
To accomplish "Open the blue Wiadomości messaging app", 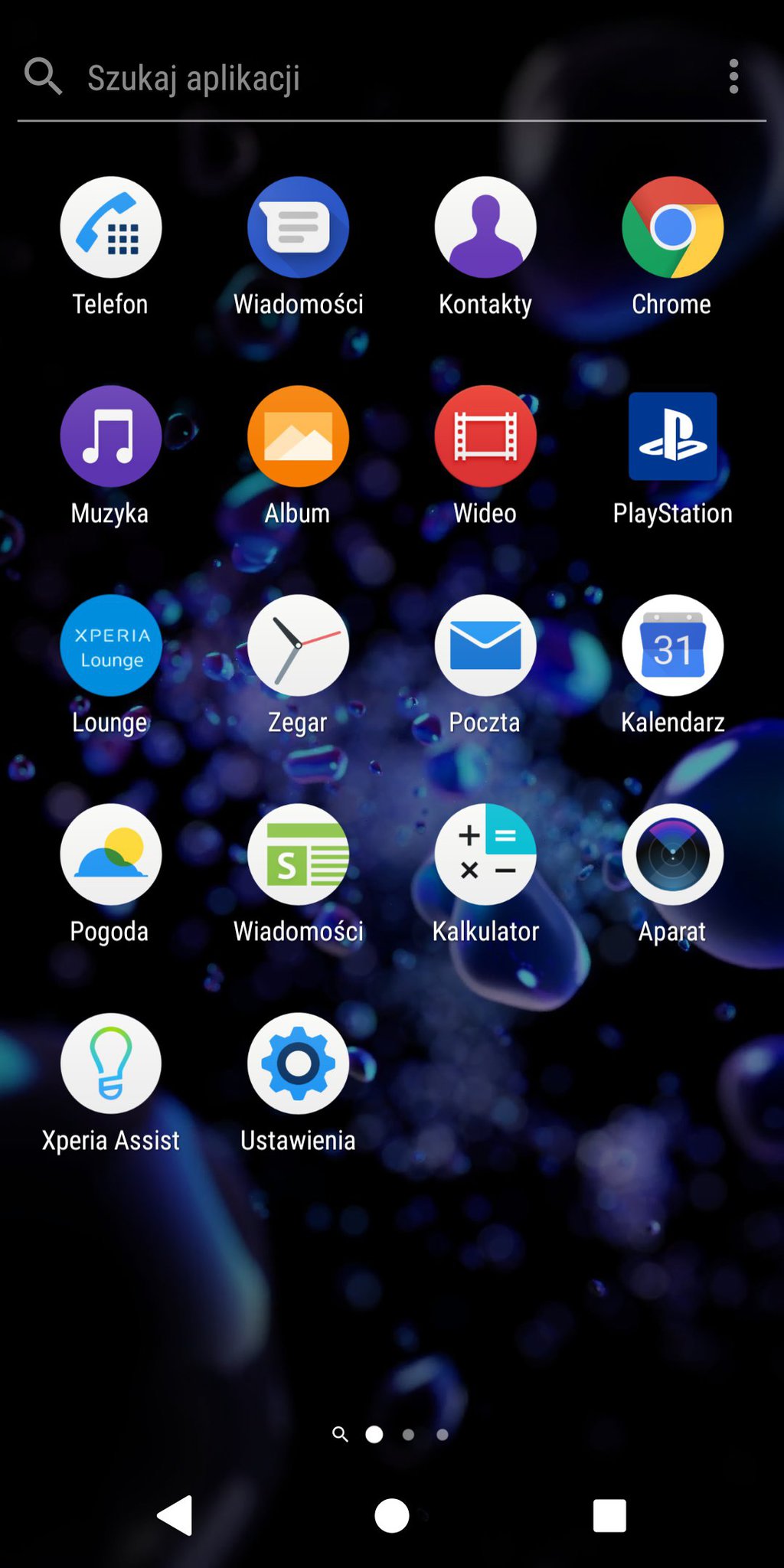I will coord(298,227).
